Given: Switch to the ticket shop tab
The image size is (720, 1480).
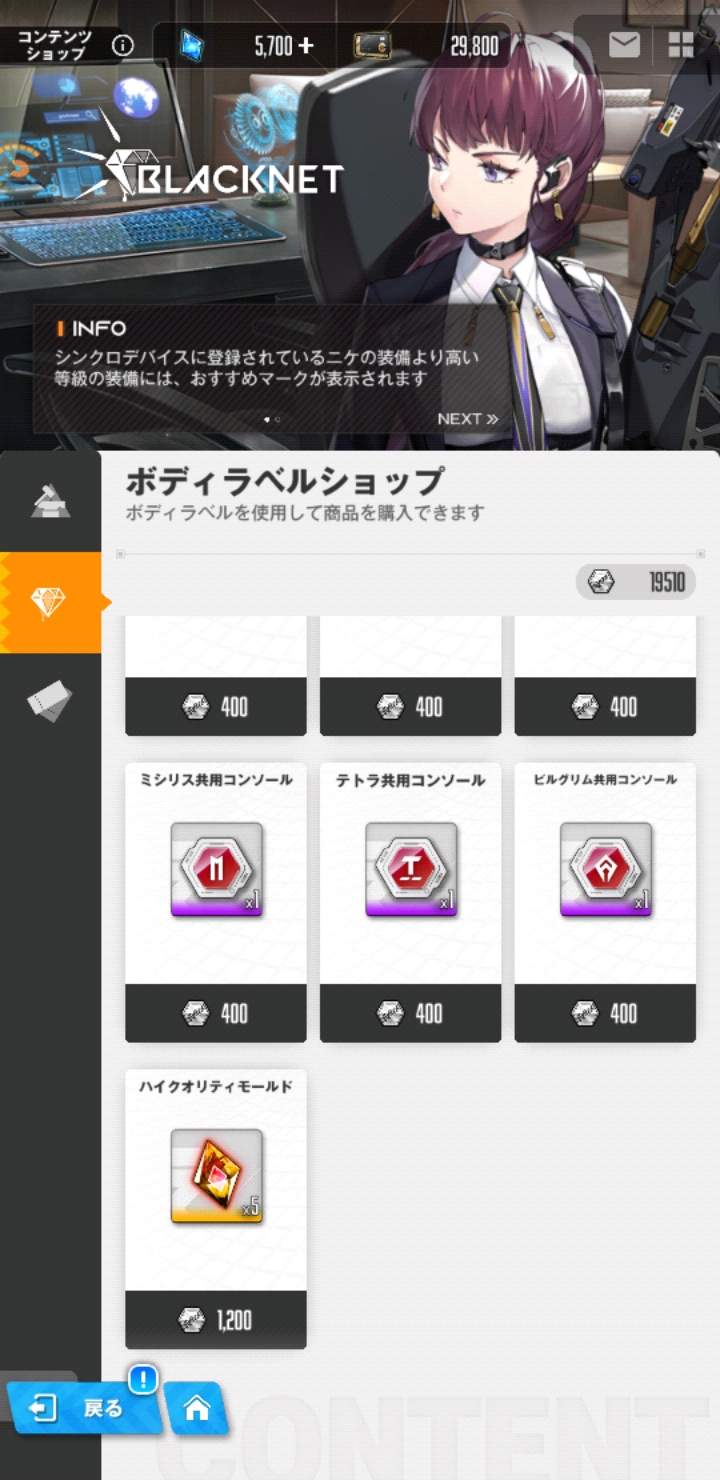Looking at the screenshot, I should click(50, 701).
